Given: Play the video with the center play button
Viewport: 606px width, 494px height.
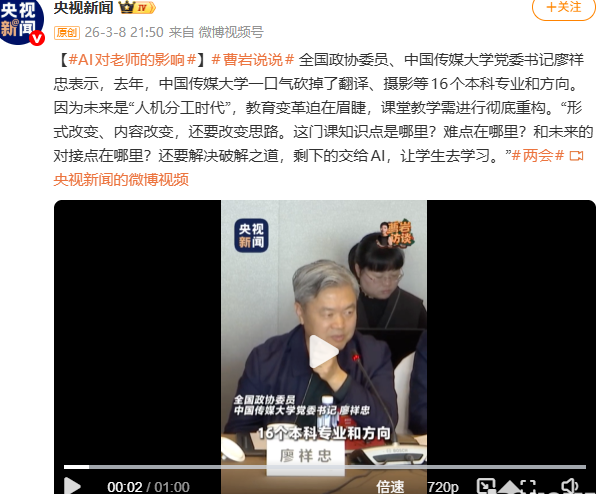Looking at the screenshot, I should (324, 351).
